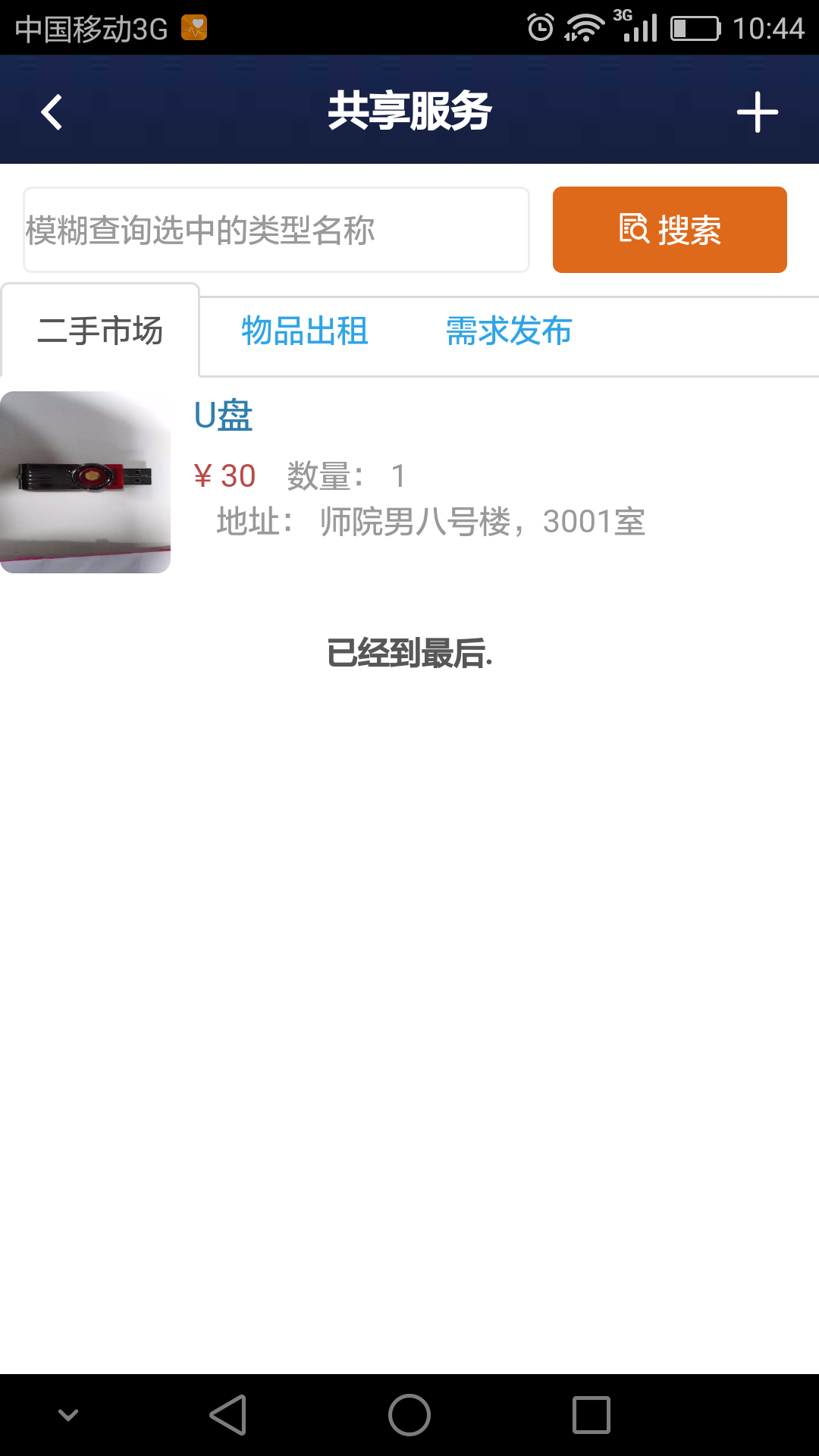This screenshot has height=1456, width=819.
Task: Tap the orange 搜索 button
Action: click(x=670, y=230)
